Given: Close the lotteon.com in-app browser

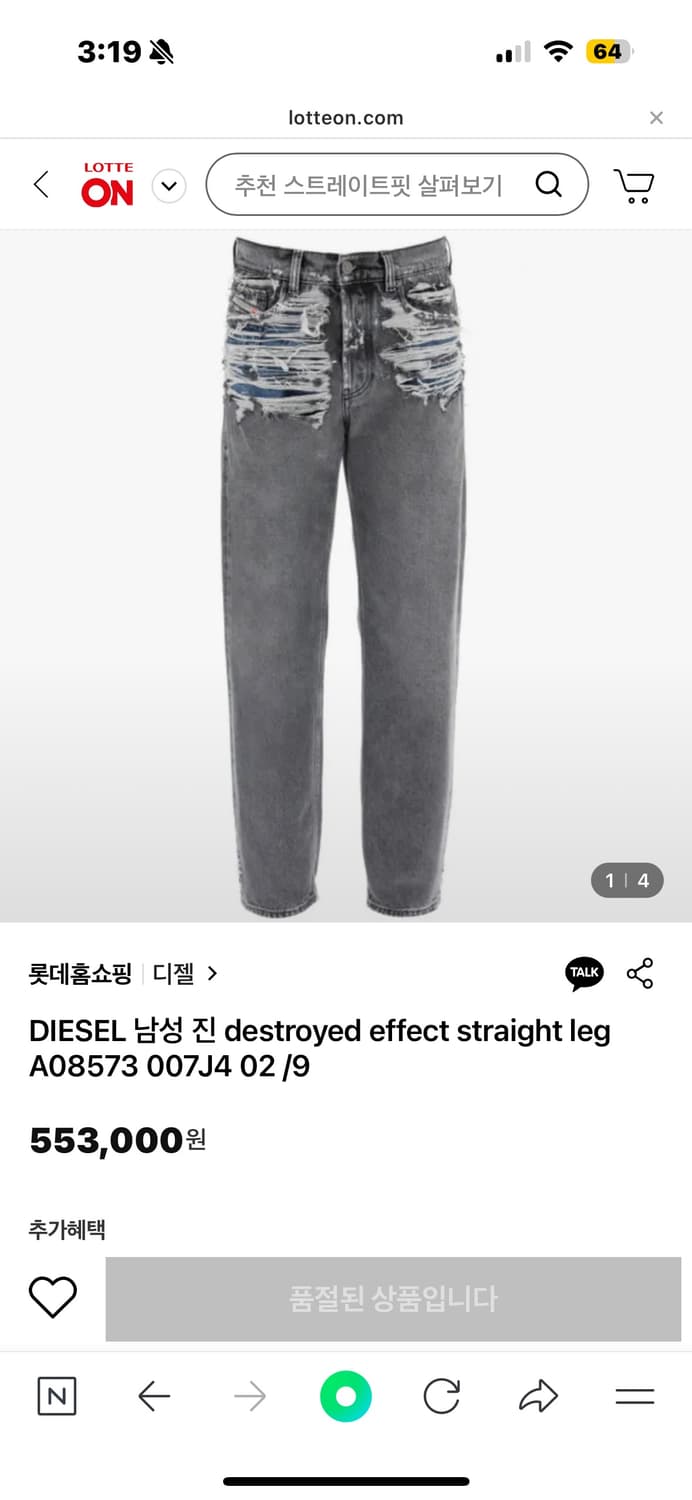Looking at the screenshot, I should pos(656,118).
